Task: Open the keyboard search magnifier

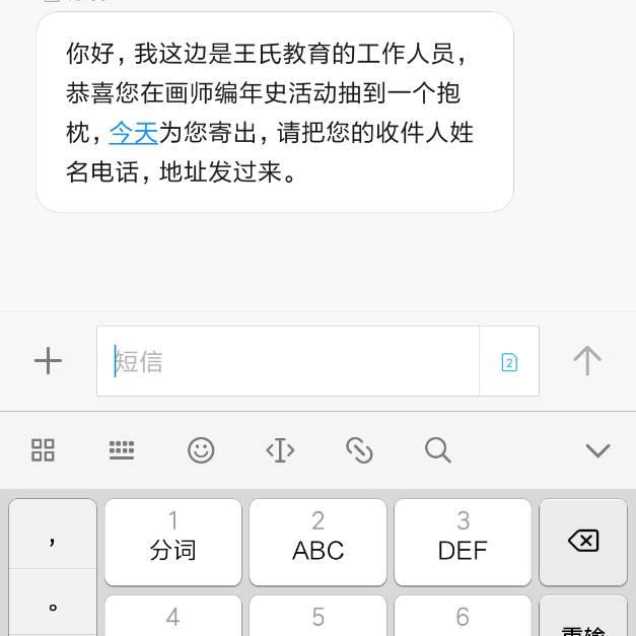Action: tap(438, 450)
